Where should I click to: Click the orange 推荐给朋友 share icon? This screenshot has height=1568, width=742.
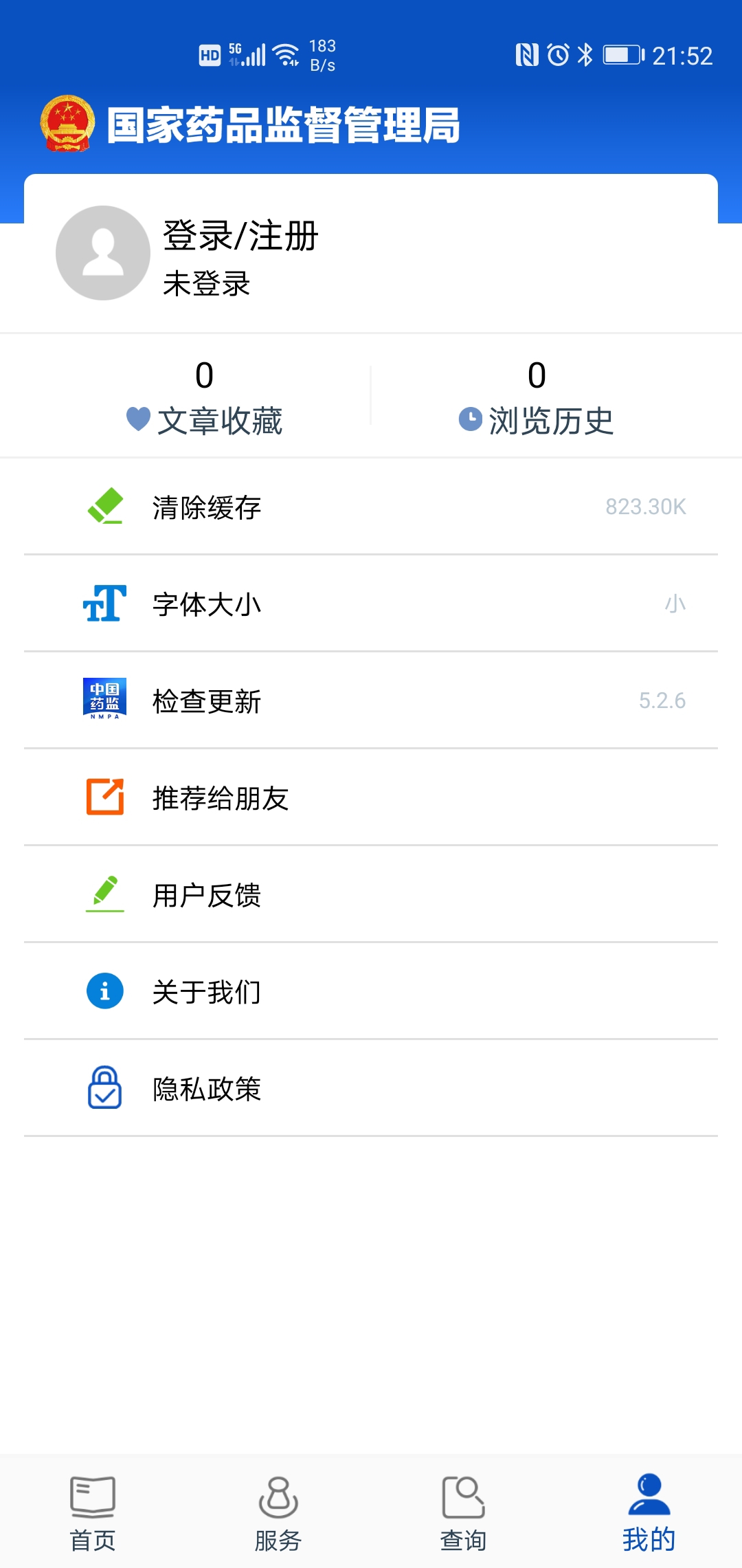pyautogui.click(x=103, y=797)
